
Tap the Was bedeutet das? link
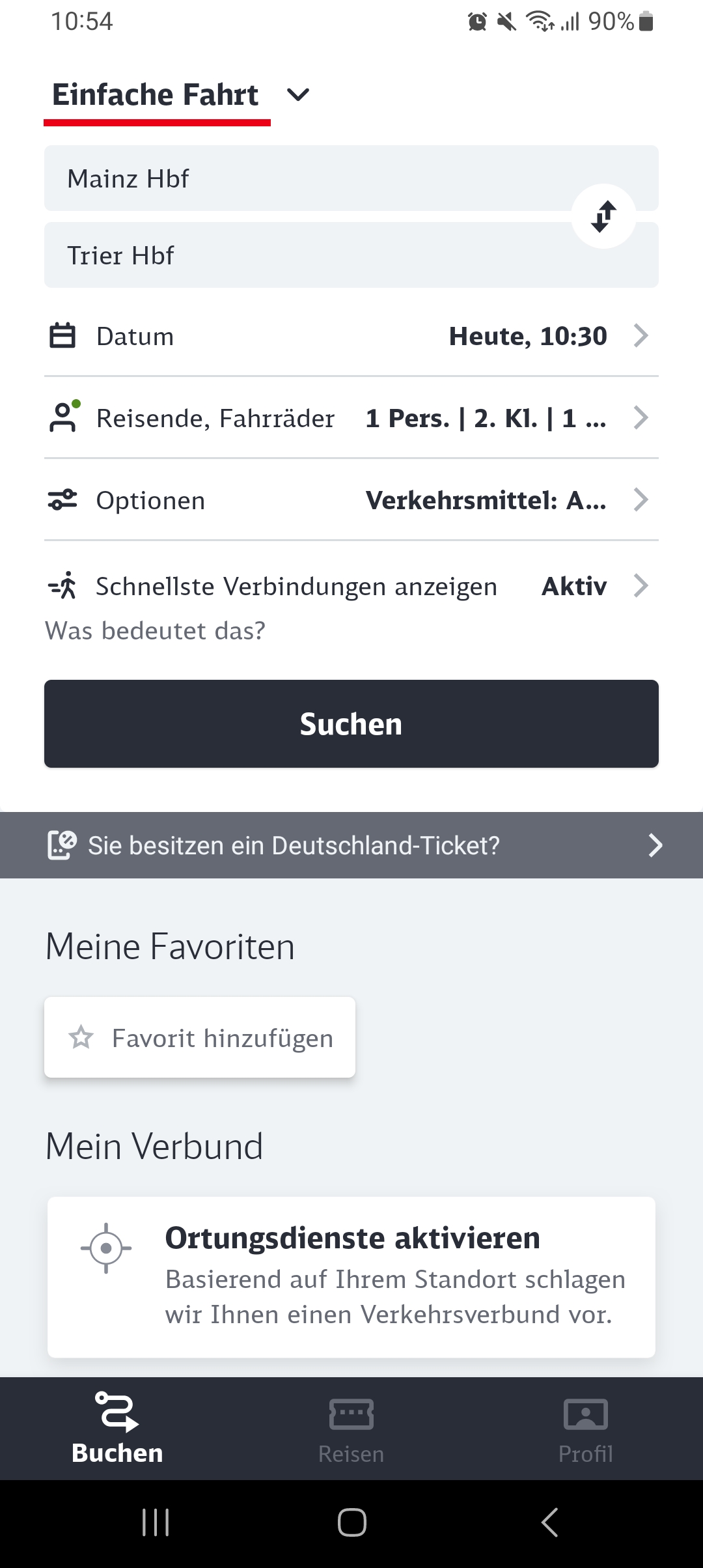(x=156, y=630)
